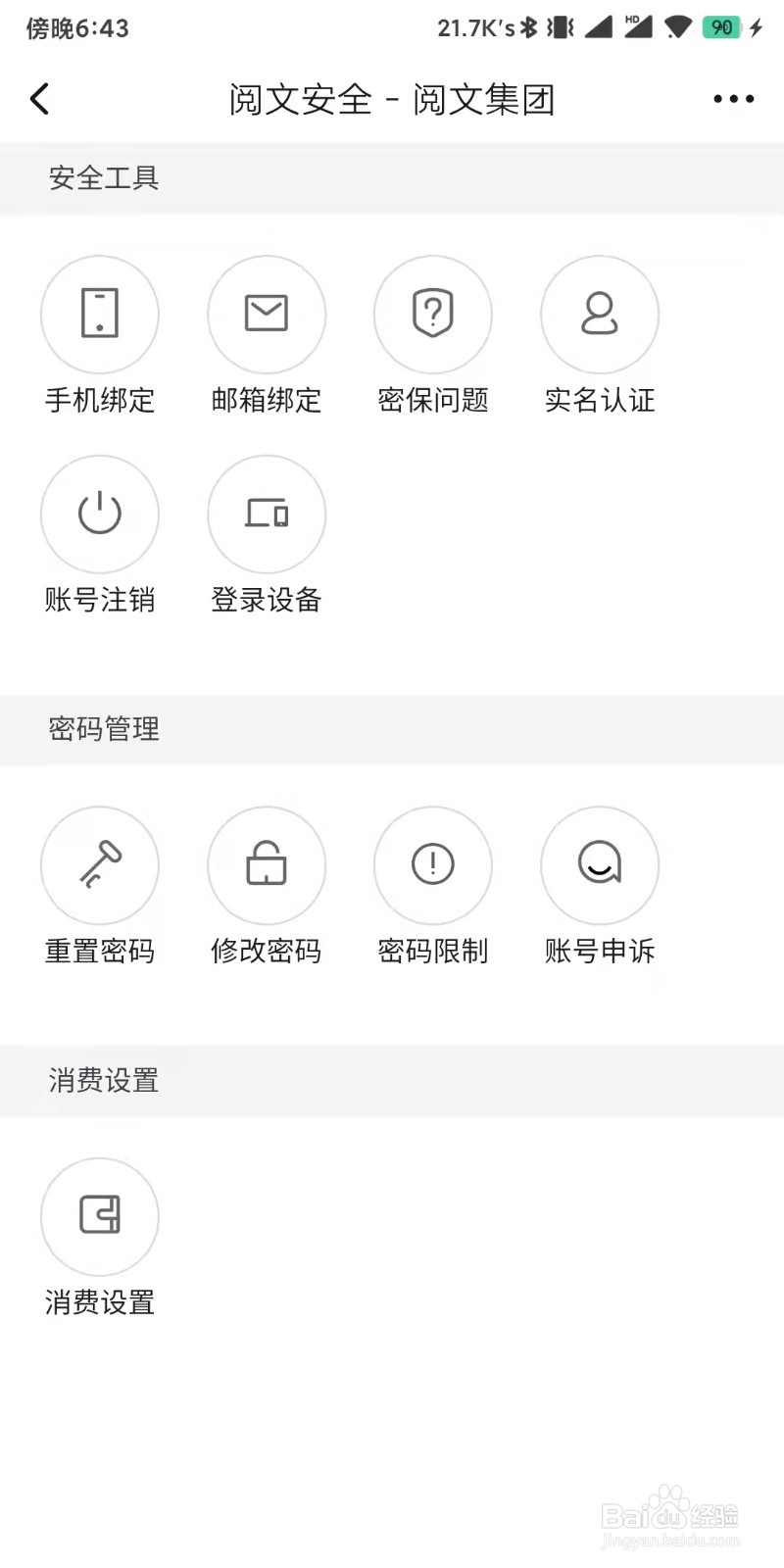Open 密码限制 password restrictions
784x1568 pixels.
point(433,865)
